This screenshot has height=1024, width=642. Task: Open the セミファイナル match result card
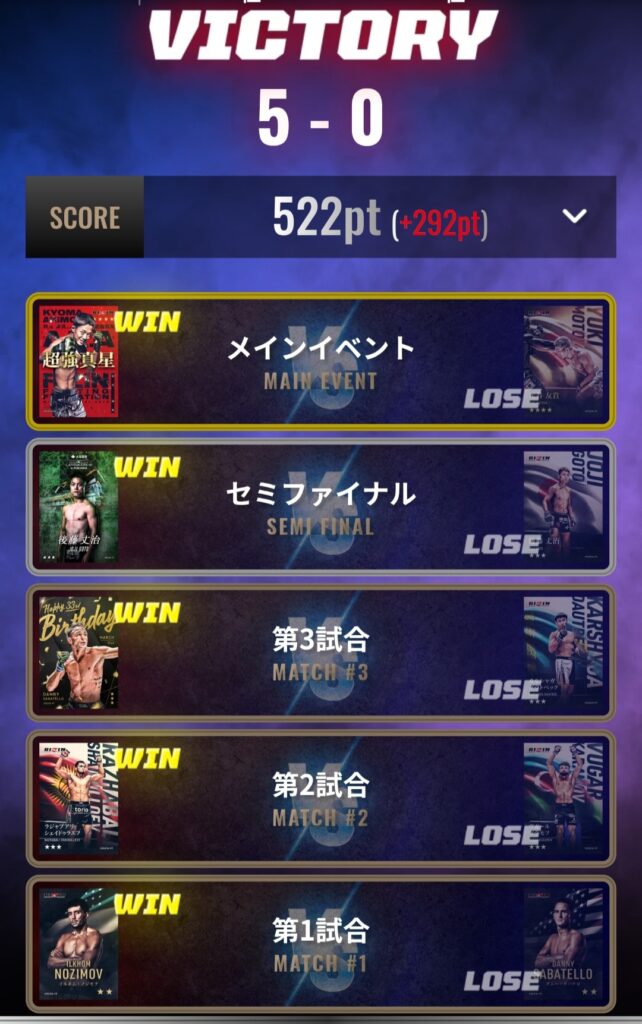pyautogui.click(x=320, y=506)
